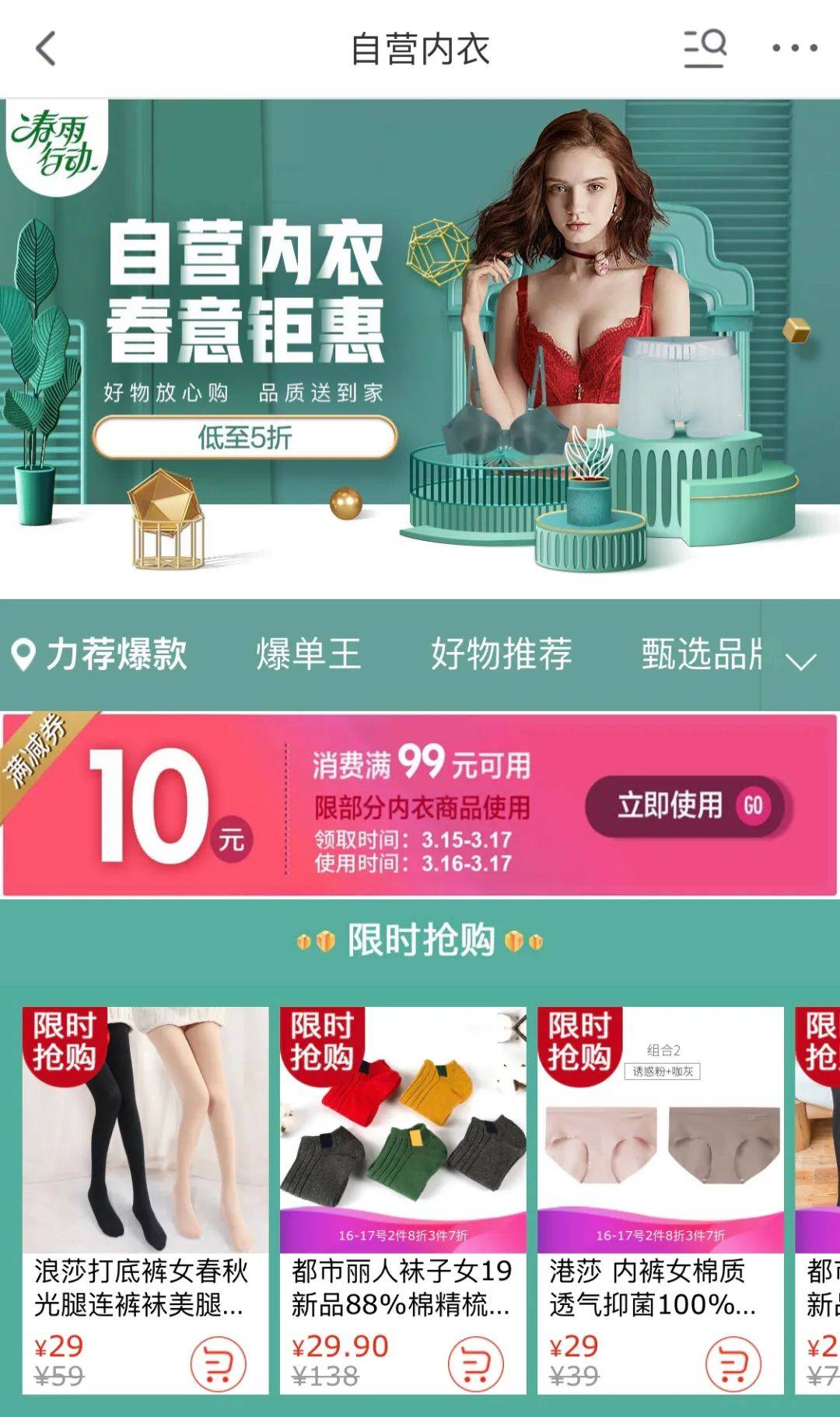840x1417 pixels.
Task: Open the three-dot overflow menu
Action: [794, 48]
